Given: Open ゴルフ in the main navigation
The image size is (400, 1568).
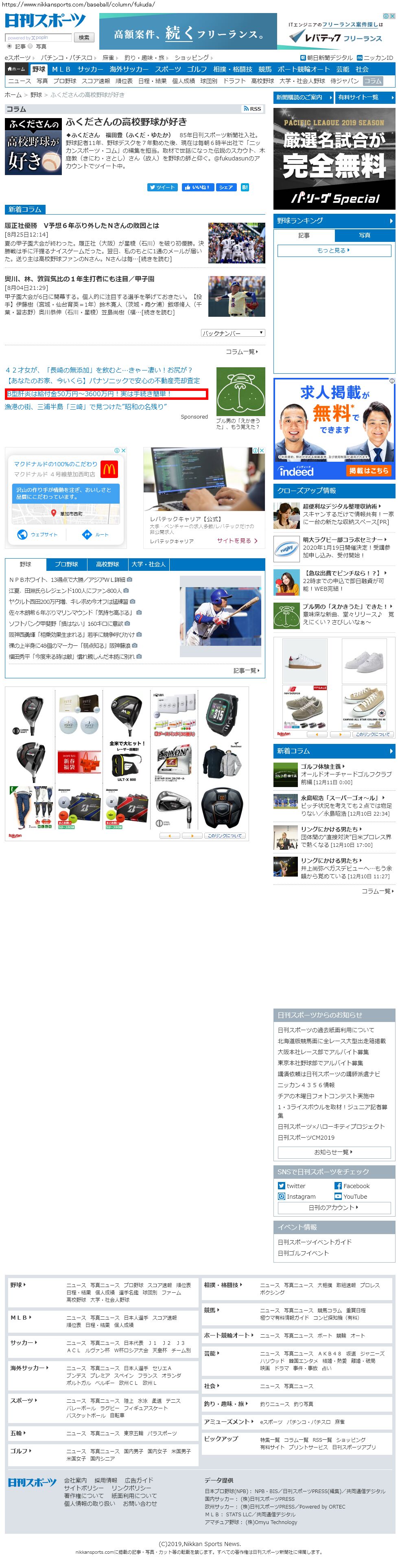Looking at the screenshot, I should tap(197, 69).
